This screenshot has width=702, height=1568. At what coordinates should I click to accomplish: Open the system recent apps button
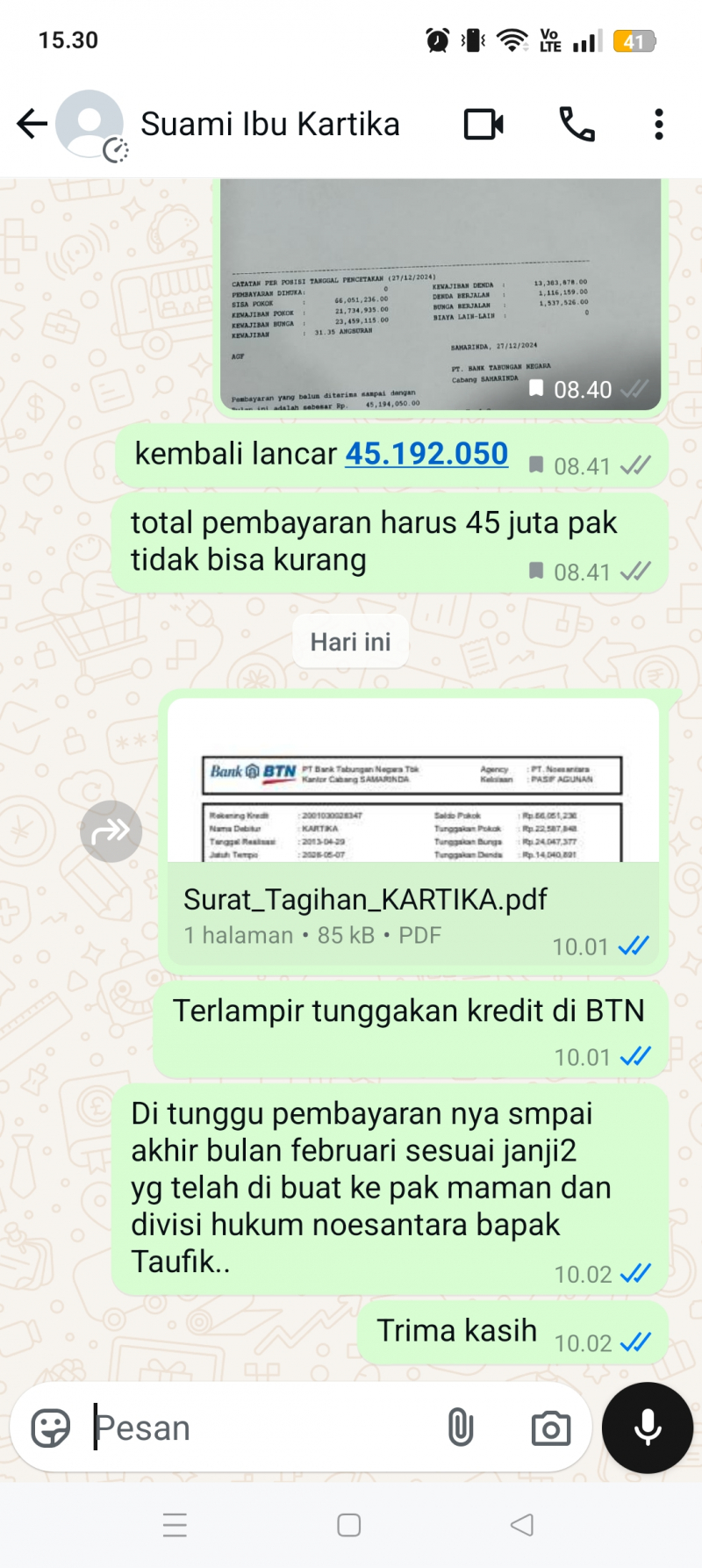click(x=175, y=1525)
